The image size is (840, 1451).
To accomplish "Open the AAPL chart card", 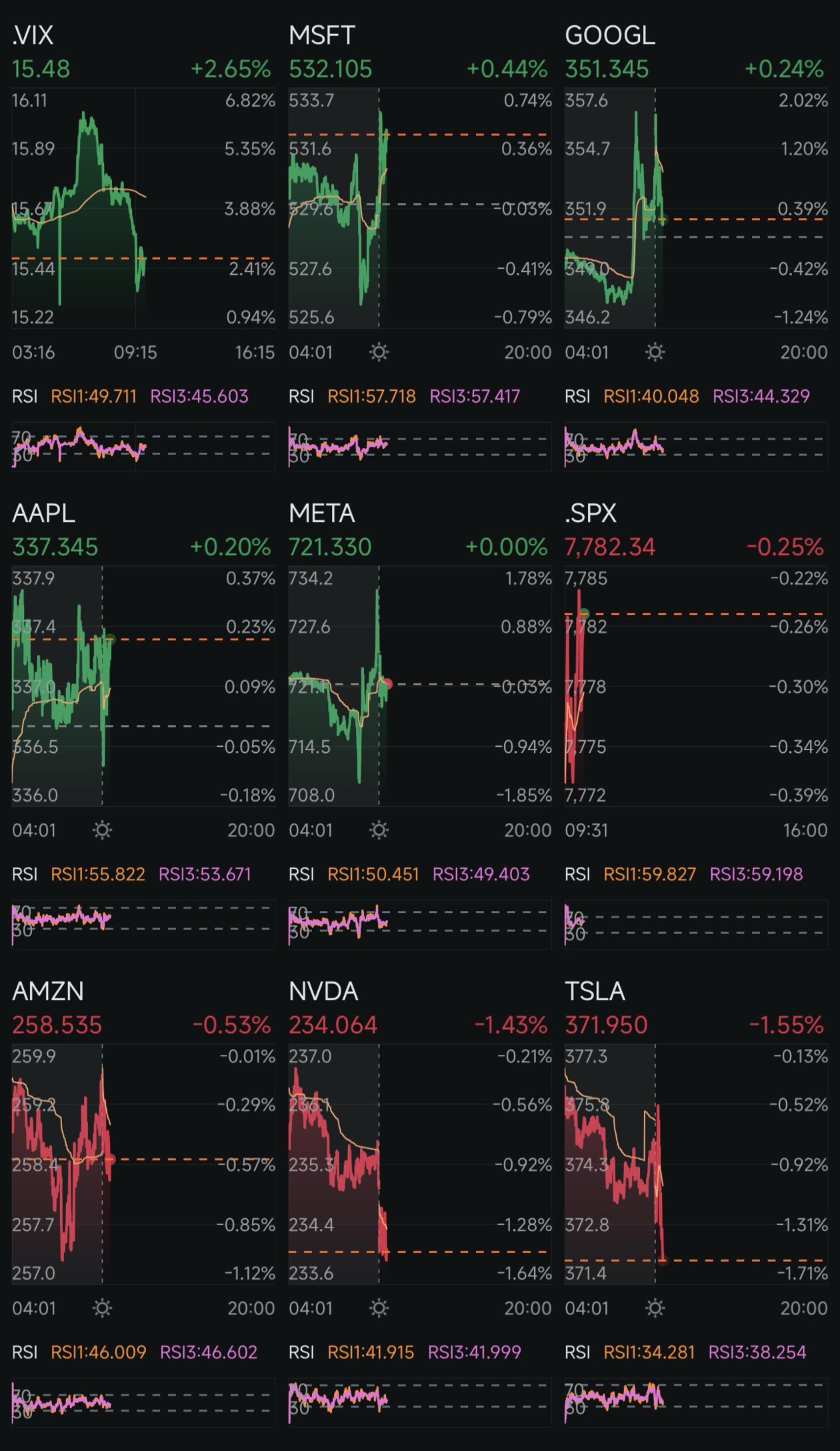I will (x=143, y=725).
